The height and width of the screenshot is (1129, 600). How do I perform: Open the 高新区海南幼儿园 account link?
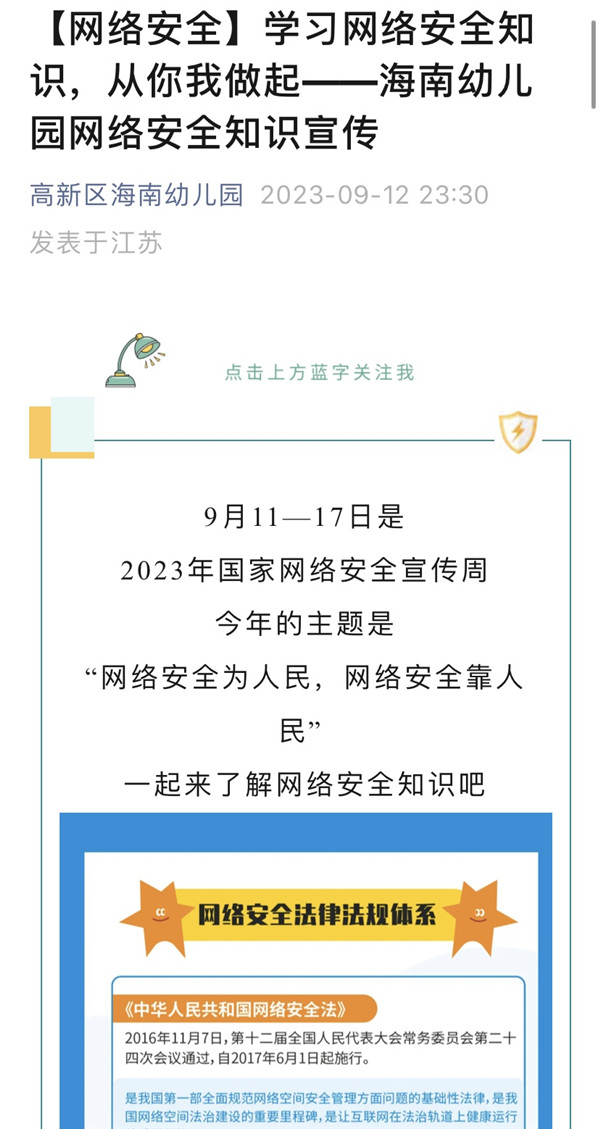click(137, 194)
